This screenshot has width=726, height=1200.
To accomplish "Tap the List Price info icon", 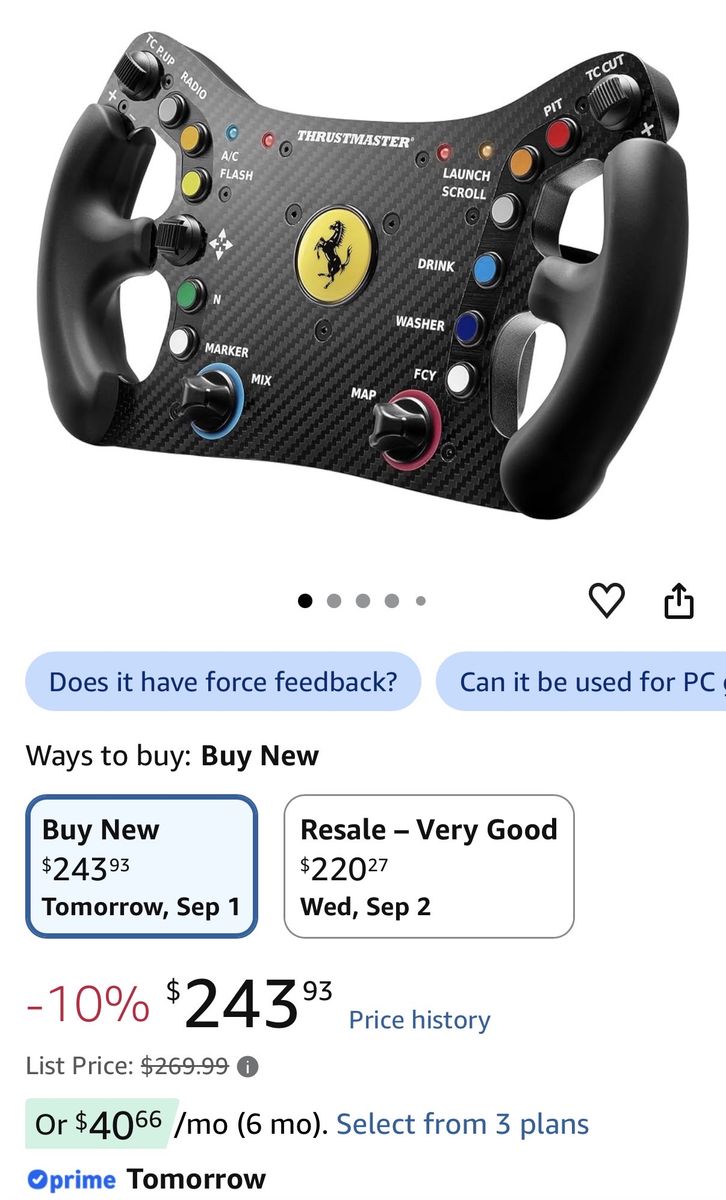I will tap(248, 1066).
